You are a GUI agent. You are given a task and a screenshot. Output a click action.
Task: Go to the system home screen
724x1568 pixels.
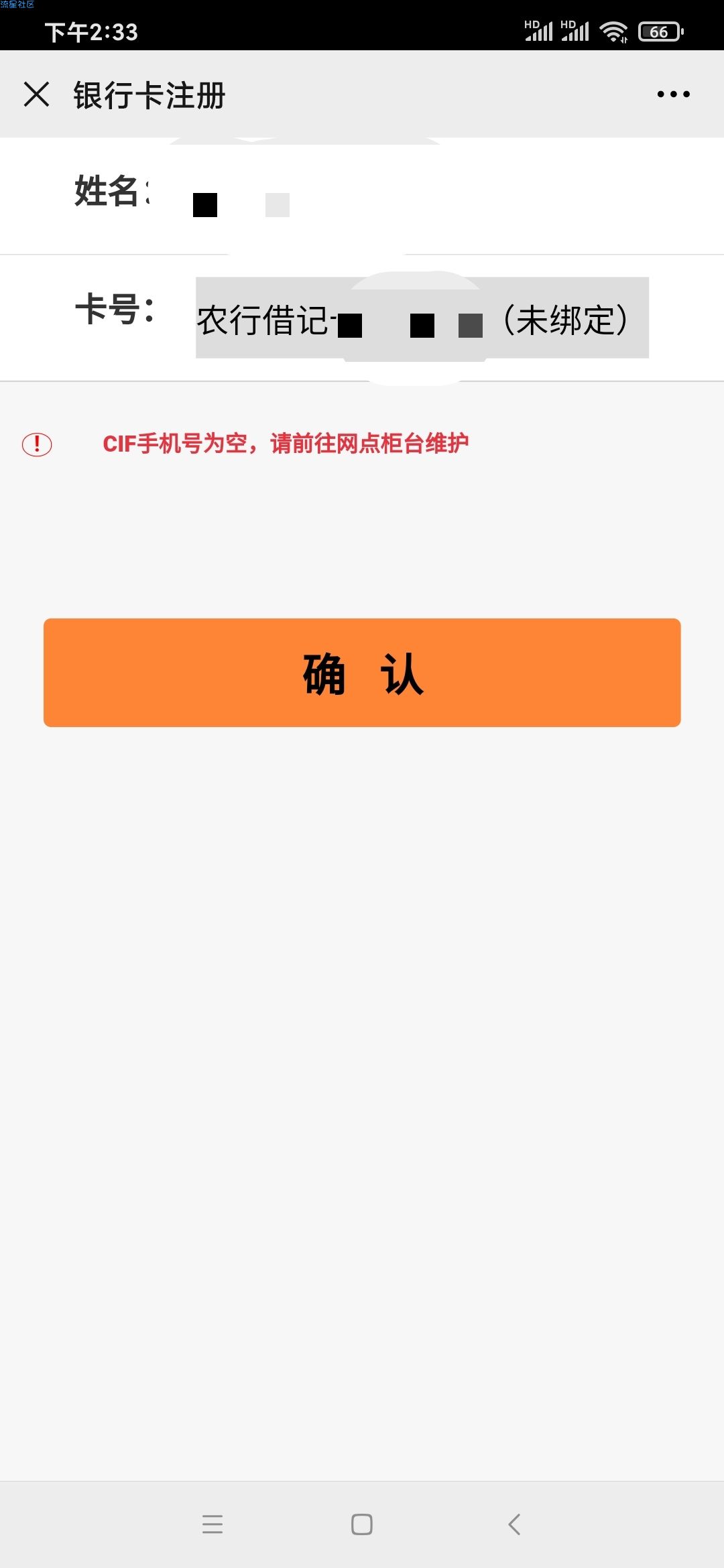(x=362, y=1524)
